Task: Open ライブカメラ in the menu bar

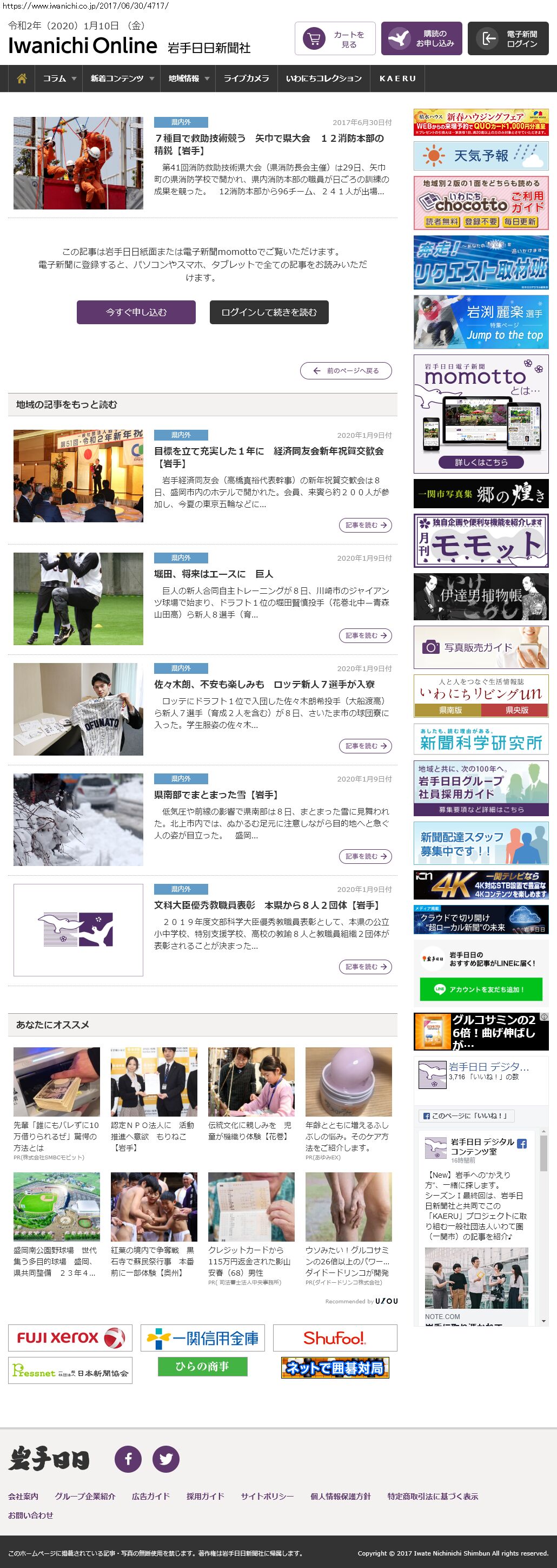Action: (x=246, y=78)
